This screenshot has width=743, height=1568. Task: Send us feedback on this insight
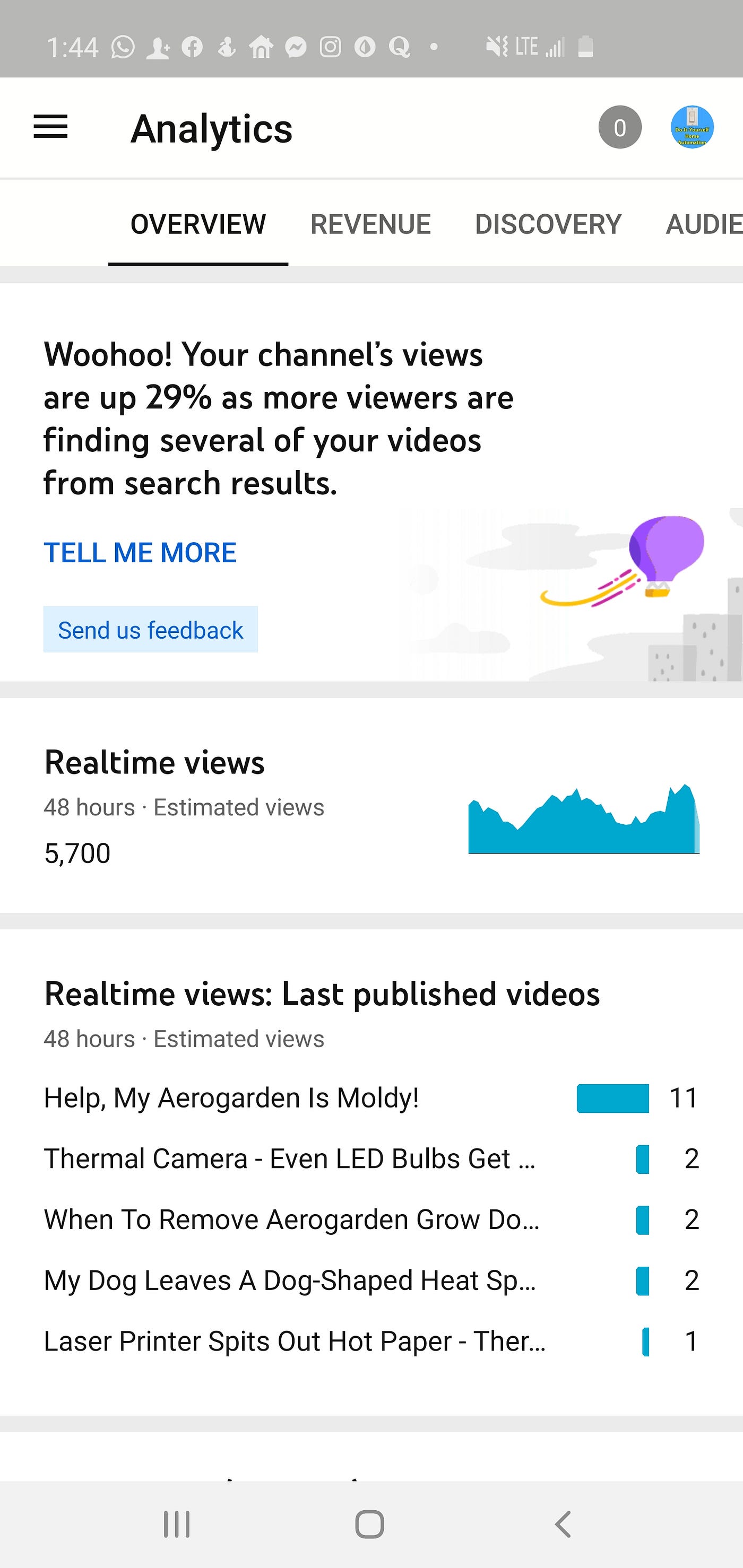click(x=150, y=630)
